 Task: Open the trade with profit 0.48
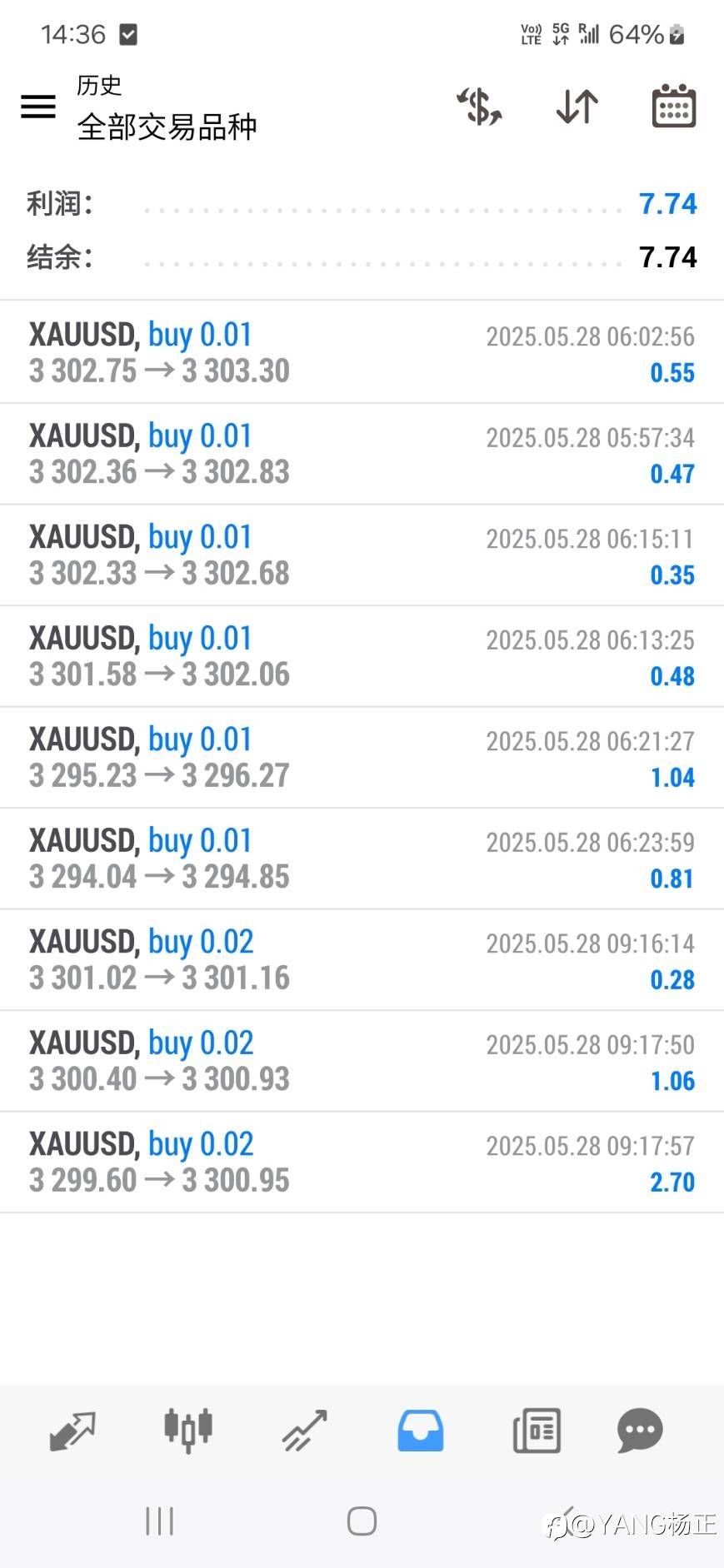tap(362, 656)
